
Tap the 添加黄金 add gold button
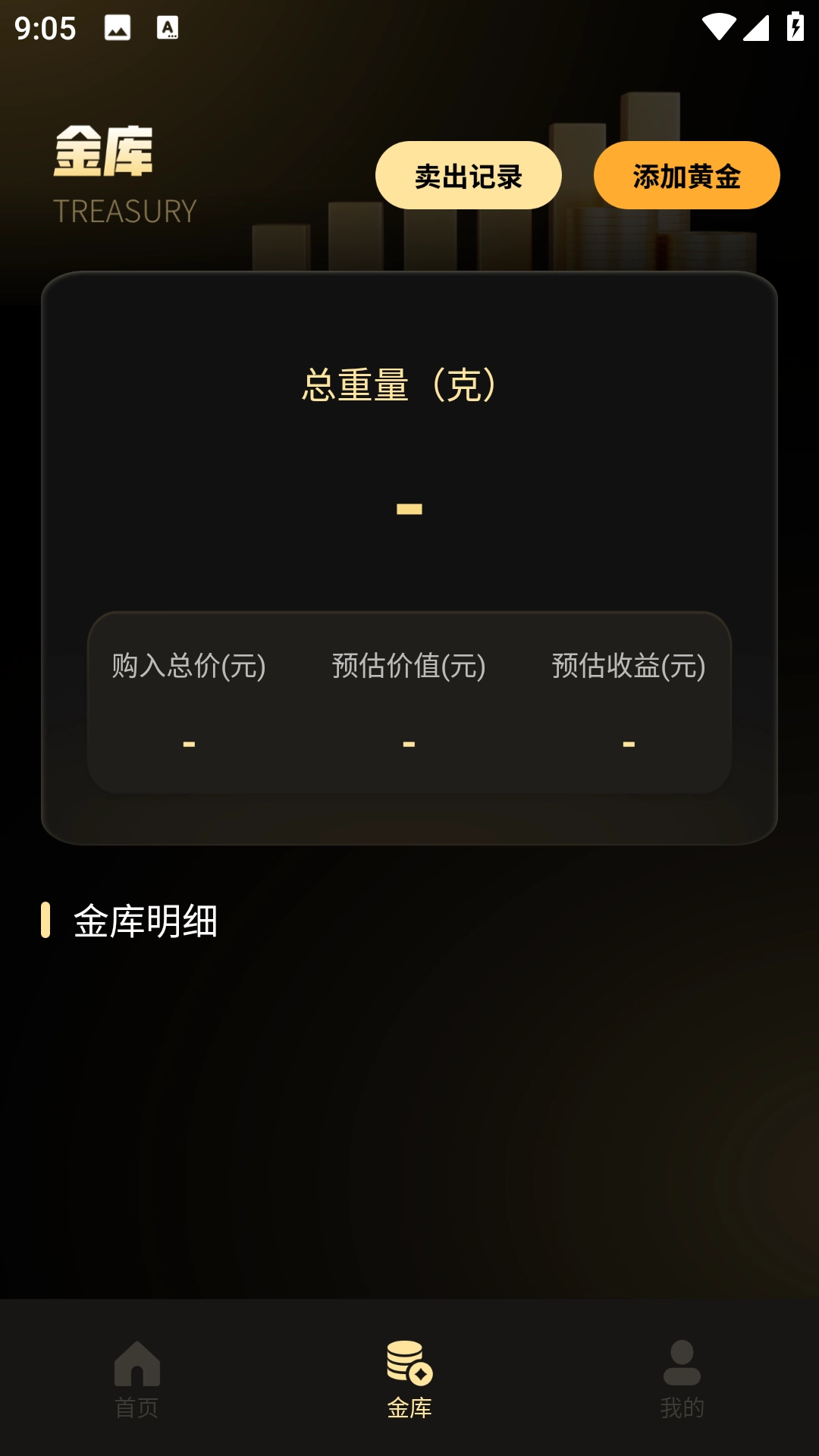686,175
